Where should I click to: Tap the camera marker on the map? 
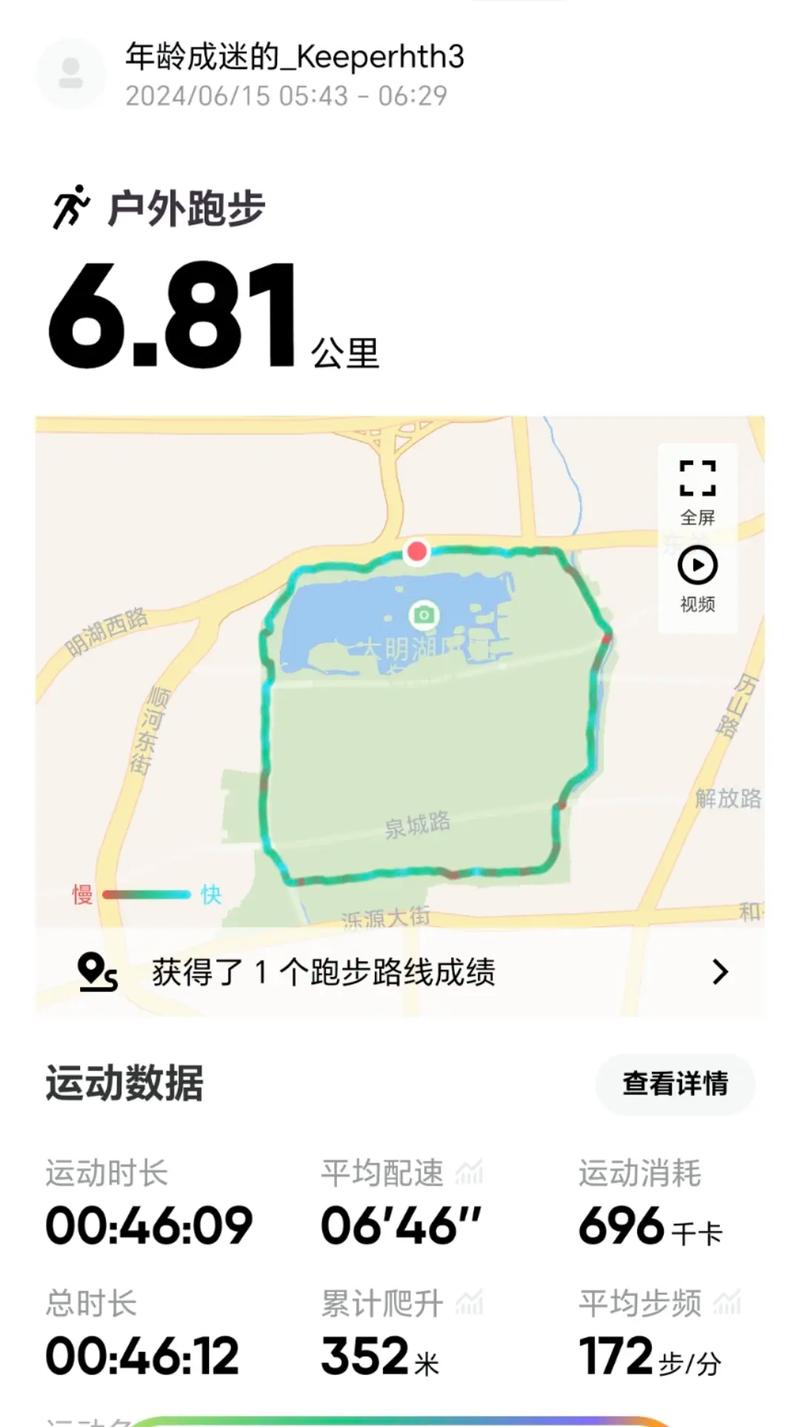click(x=424, y=614)
